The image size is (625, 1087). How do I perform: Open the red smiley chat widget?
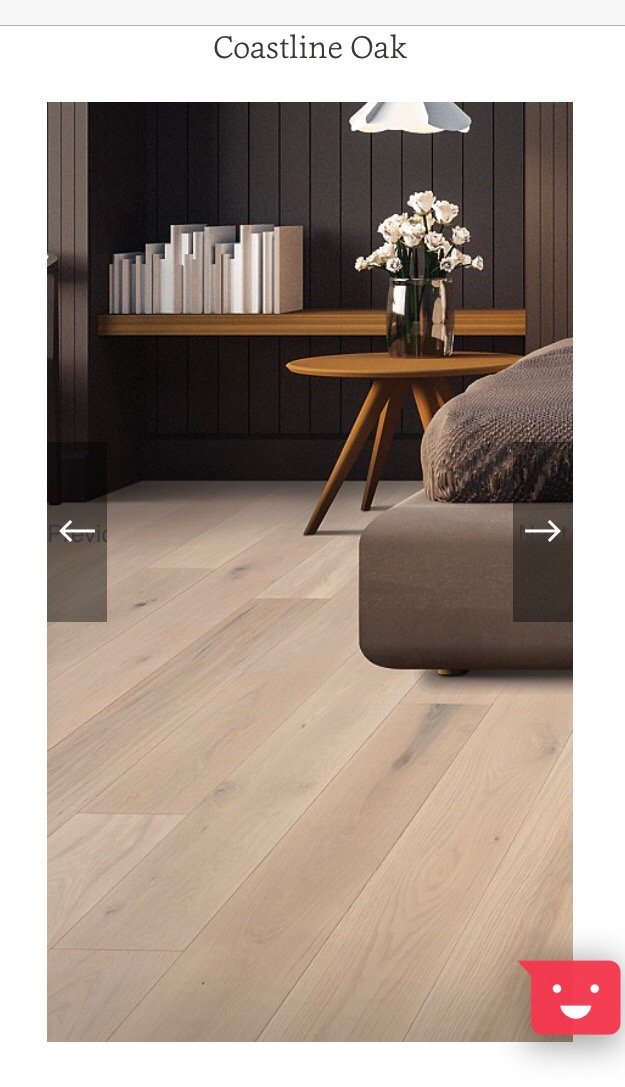[575, 997]
